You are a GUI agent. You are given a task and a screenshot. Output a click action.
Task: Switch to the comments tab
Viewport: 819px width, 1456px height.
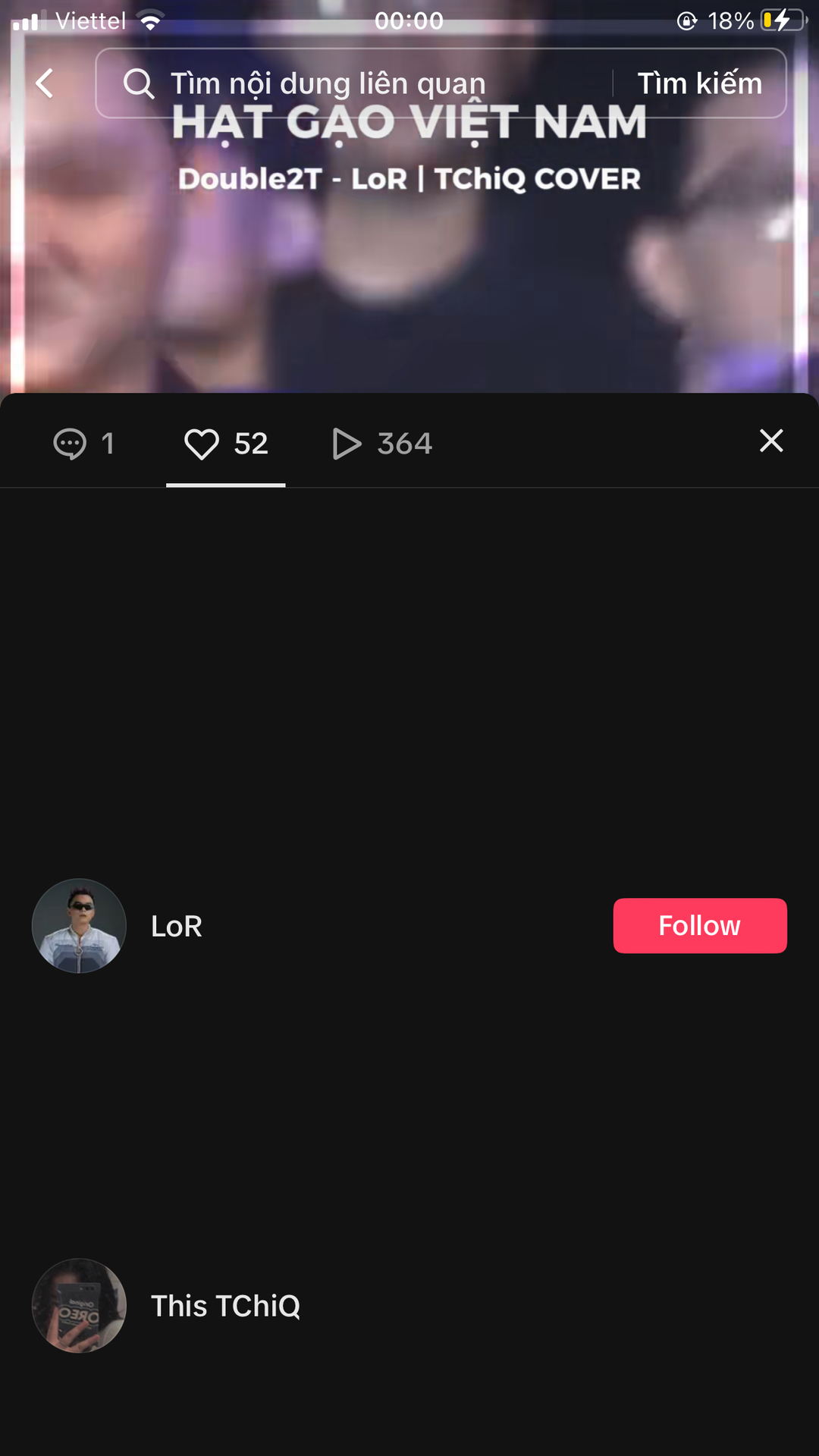click(84, 444)
